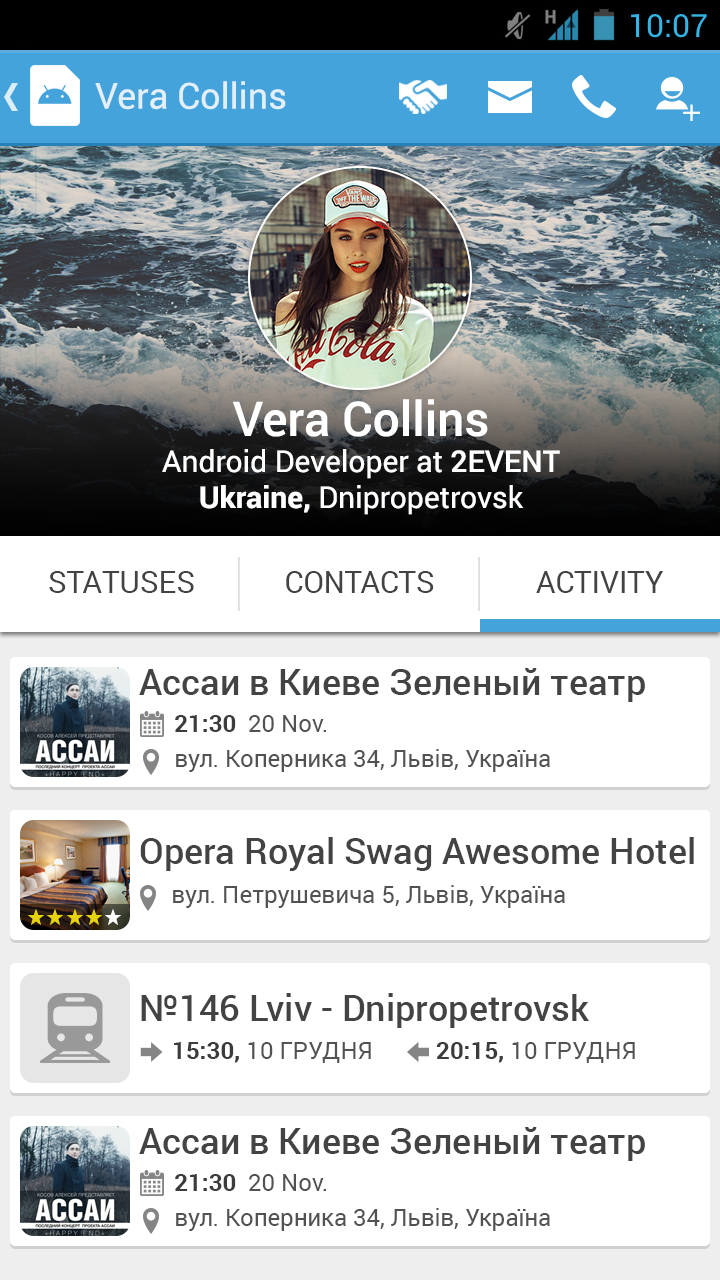This screenshot has height=1280, width=720.
Task: Open Opera Royal Swag Awesome Hotel card
Action: pos(360,875)
